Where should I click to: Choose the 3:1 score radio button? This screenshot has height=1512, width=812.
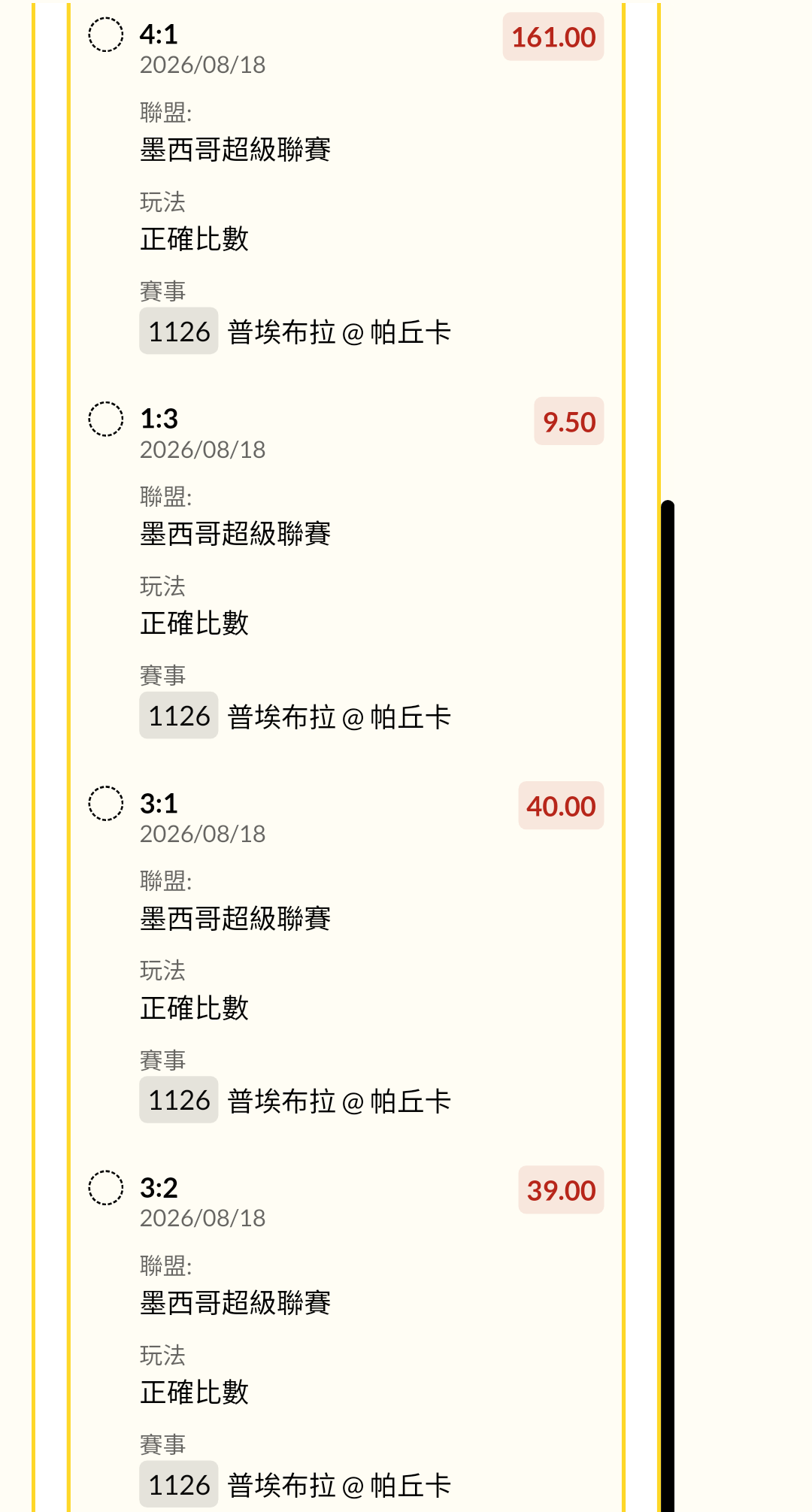106,803
